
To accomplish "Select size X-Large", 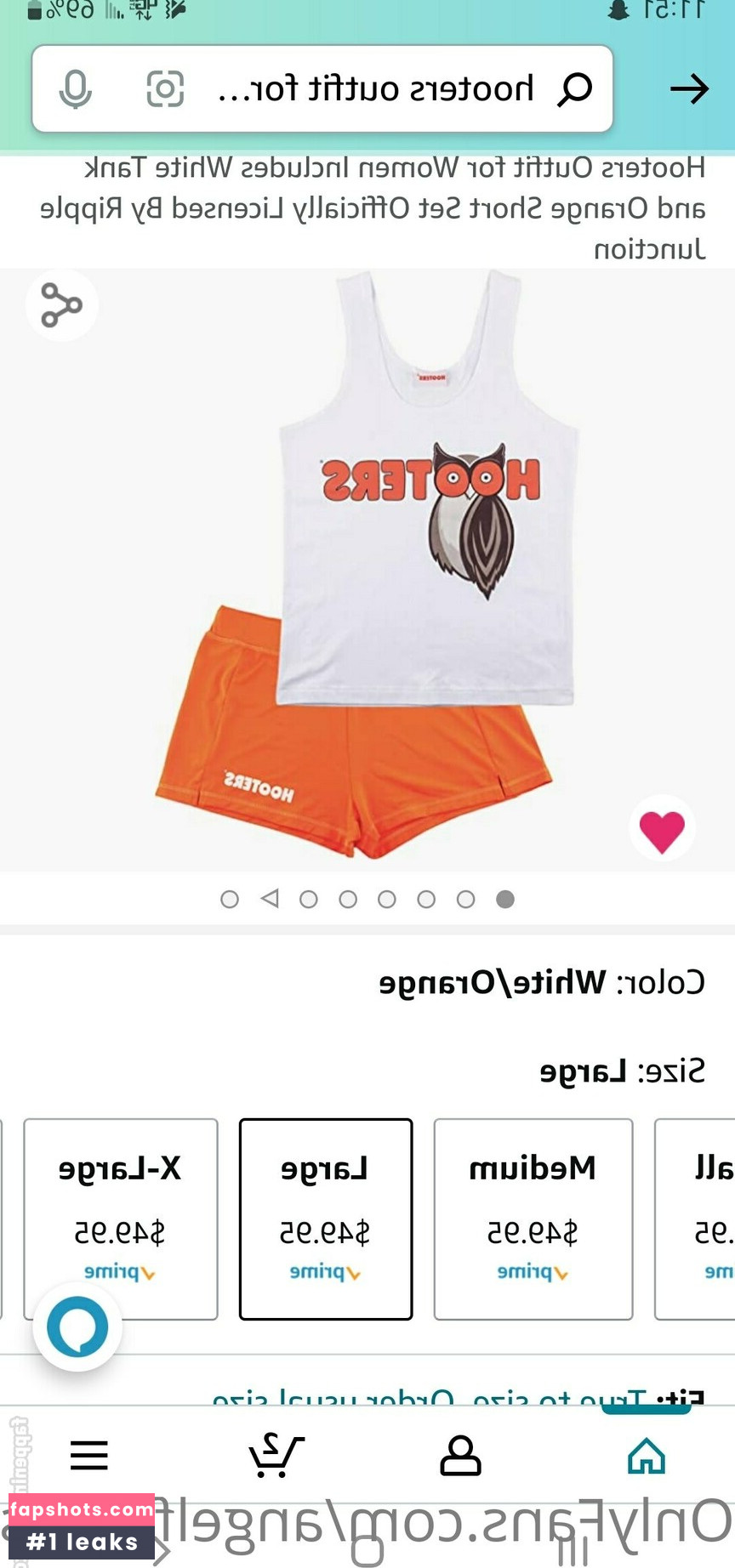I will (121, 1218).
